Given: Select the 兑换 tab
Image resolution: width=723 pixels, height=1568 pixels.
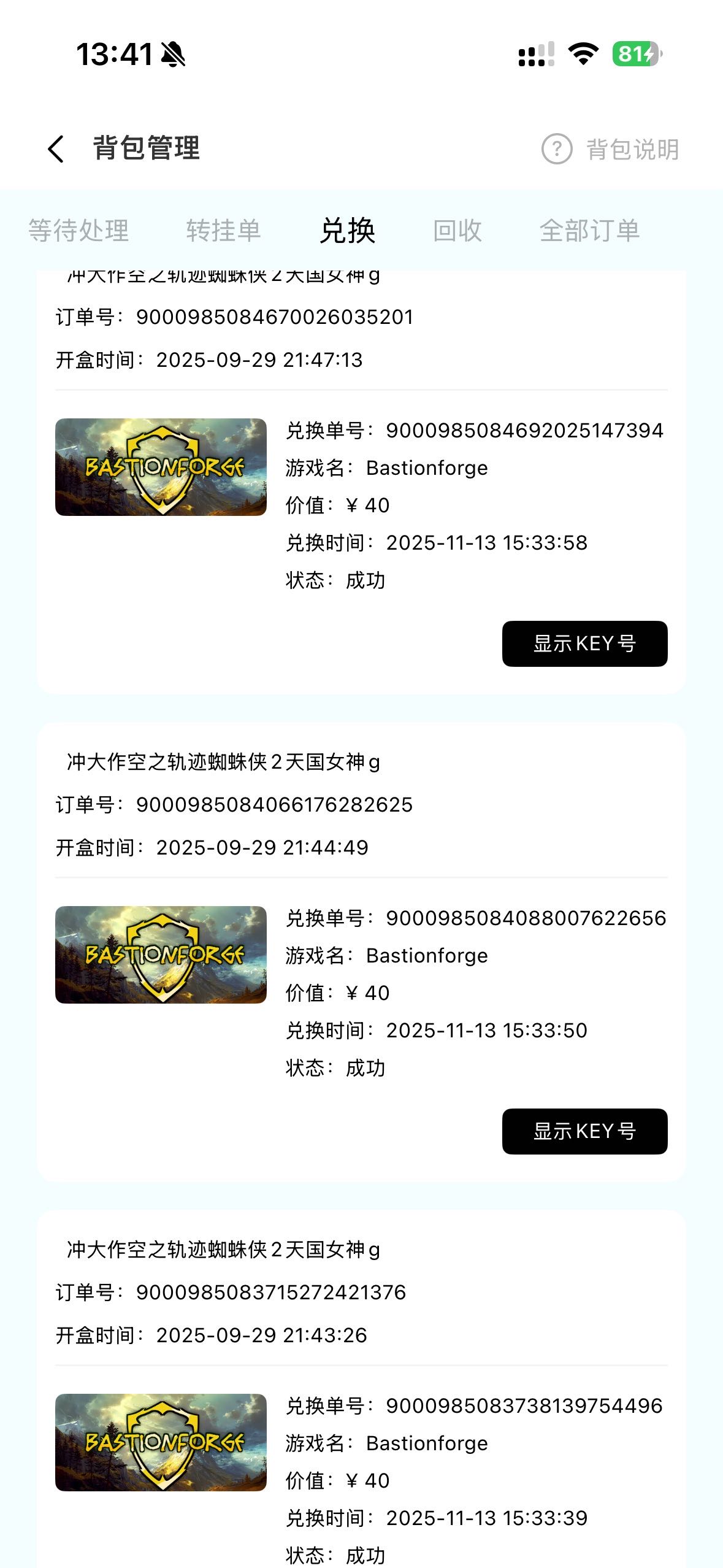Looking at the screenshot, I should 347,231.
